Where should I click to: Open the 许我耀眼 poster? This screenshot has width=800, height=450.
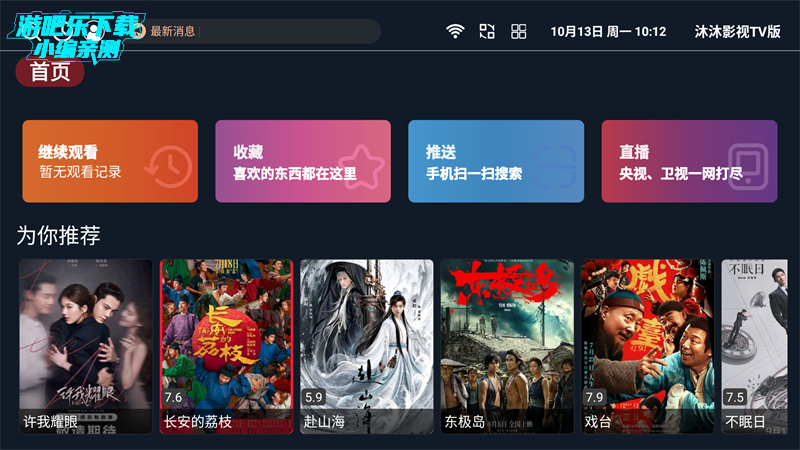(86, 346)
